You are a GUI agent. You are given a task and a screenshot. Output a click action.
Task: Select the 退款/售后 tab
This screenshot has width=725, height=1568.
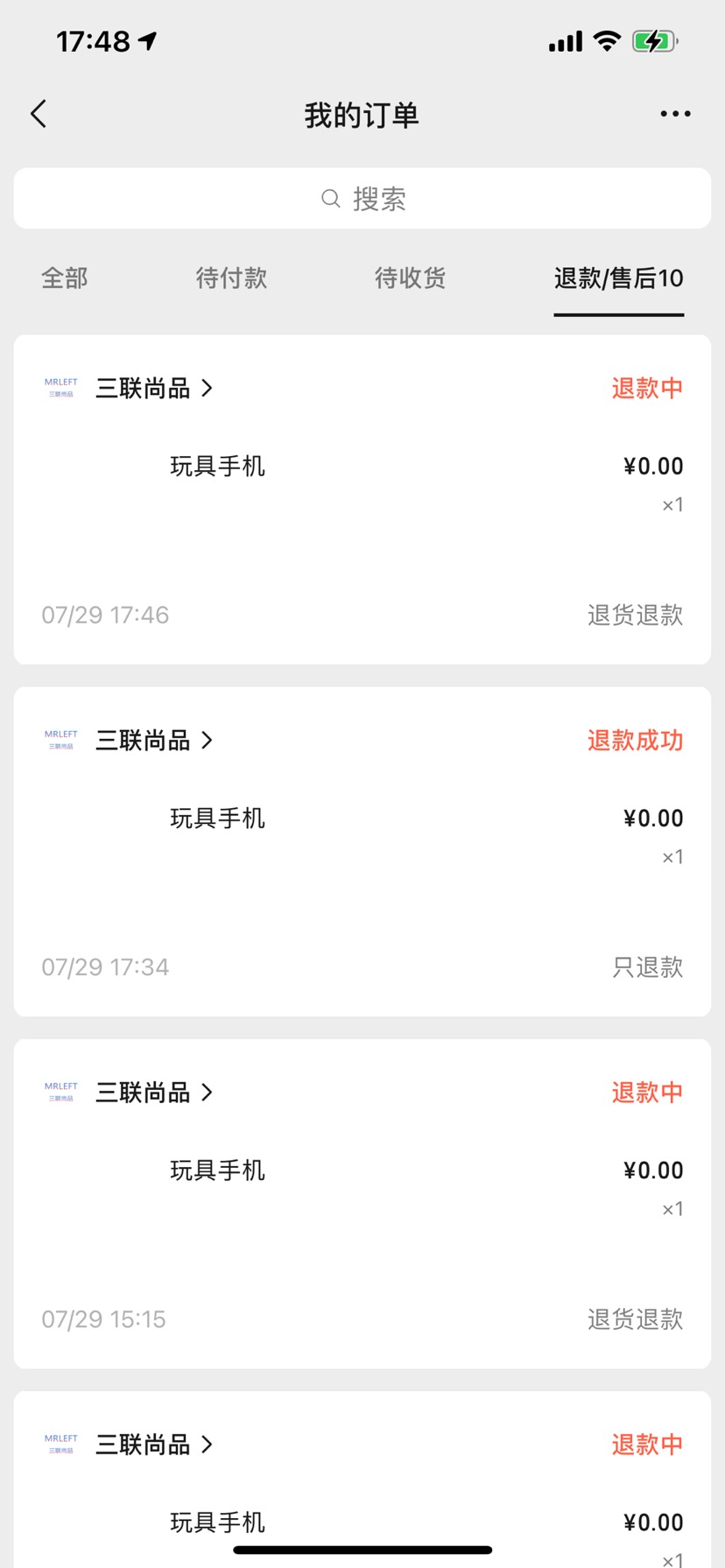(618, 278)
